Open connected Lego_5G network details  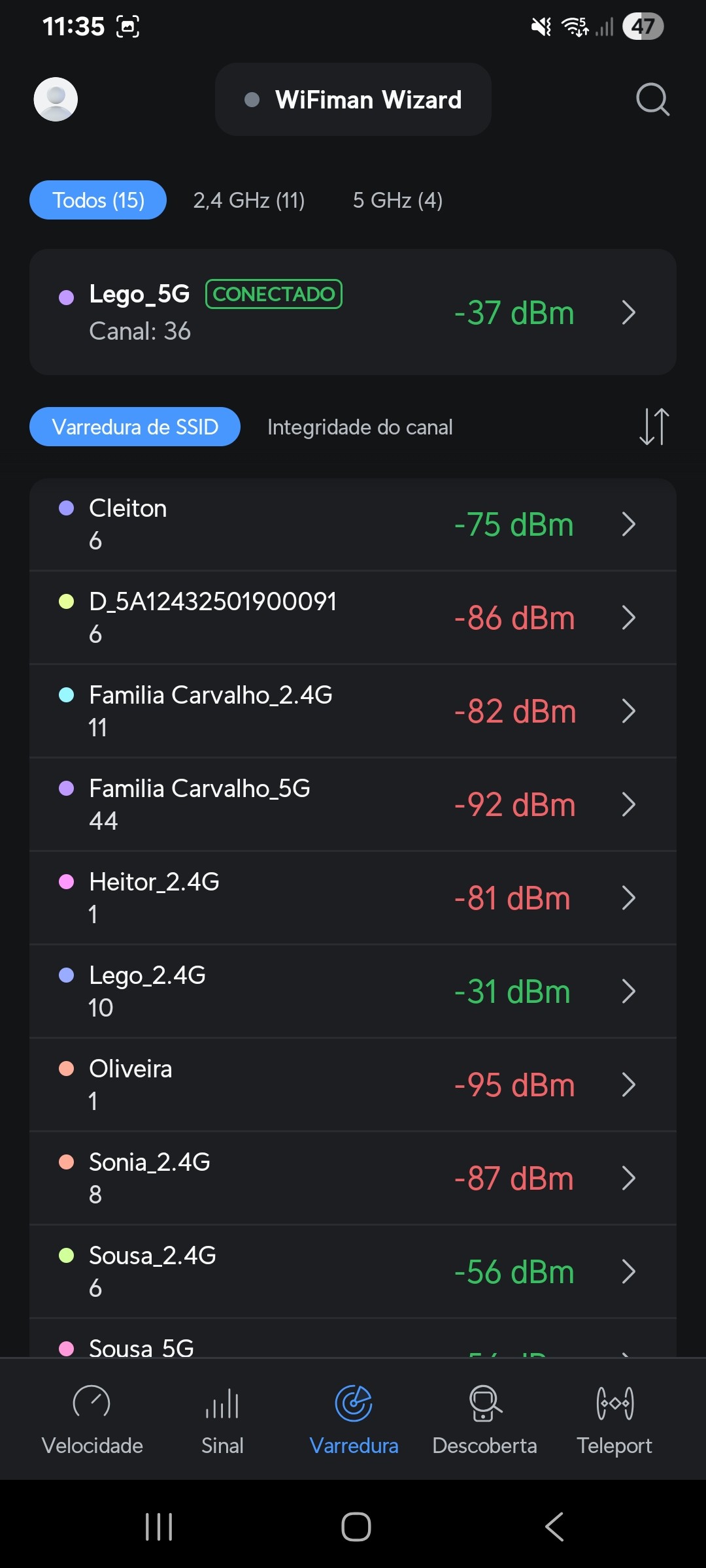pyautogui.click(x=353, y=312)
